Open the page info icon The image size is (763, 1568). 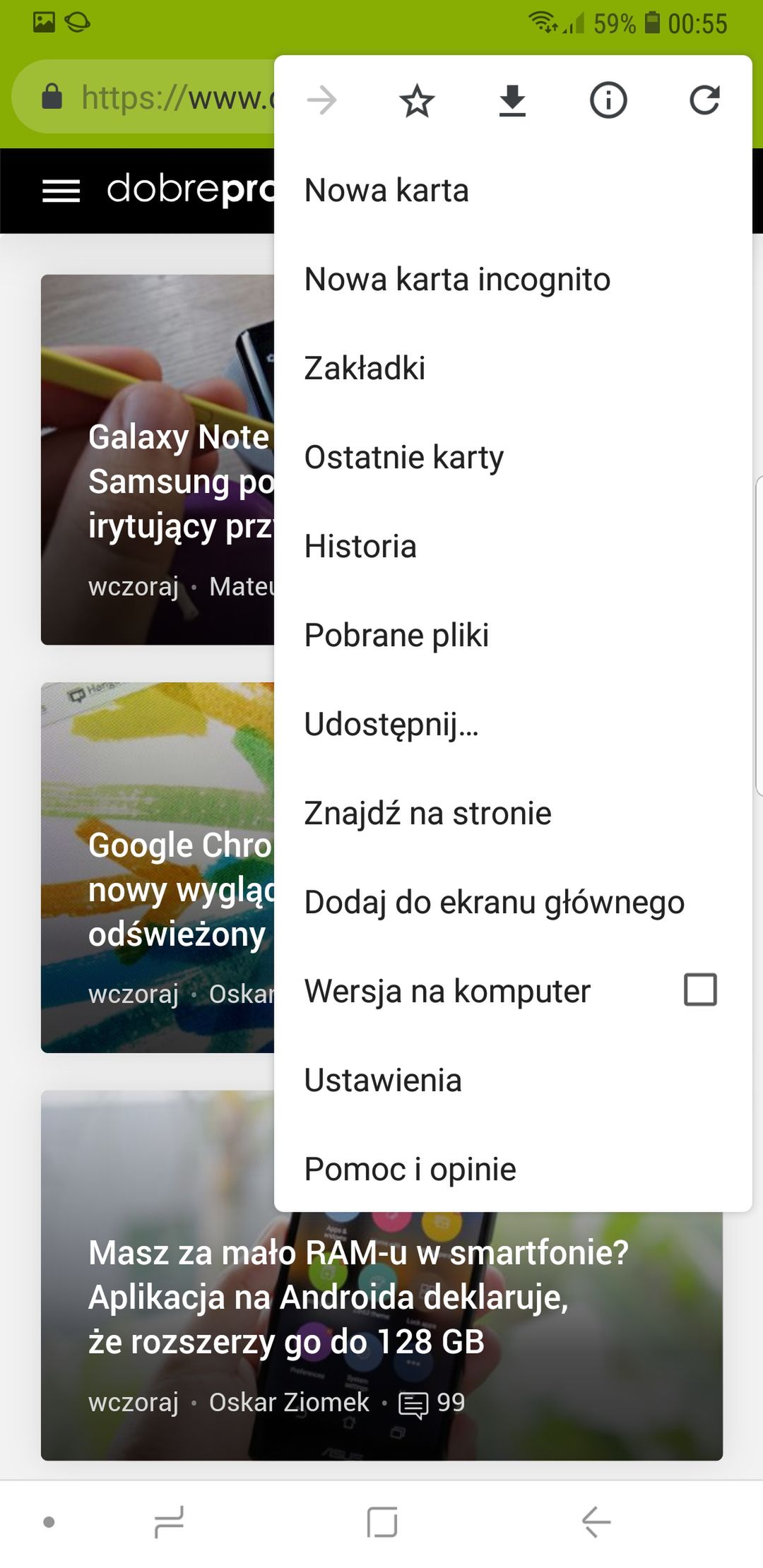[608, 100]
